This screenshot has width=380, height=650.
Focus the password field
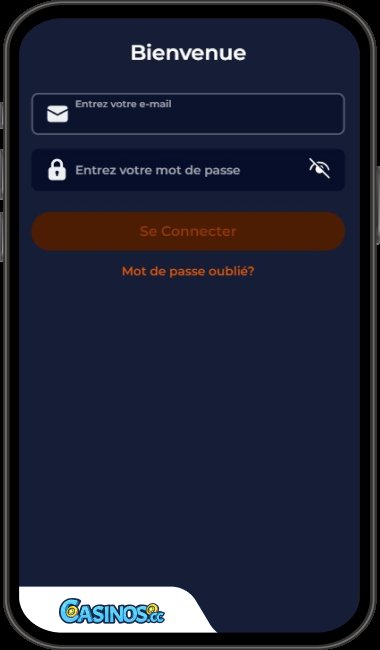(x=188, y=170)
